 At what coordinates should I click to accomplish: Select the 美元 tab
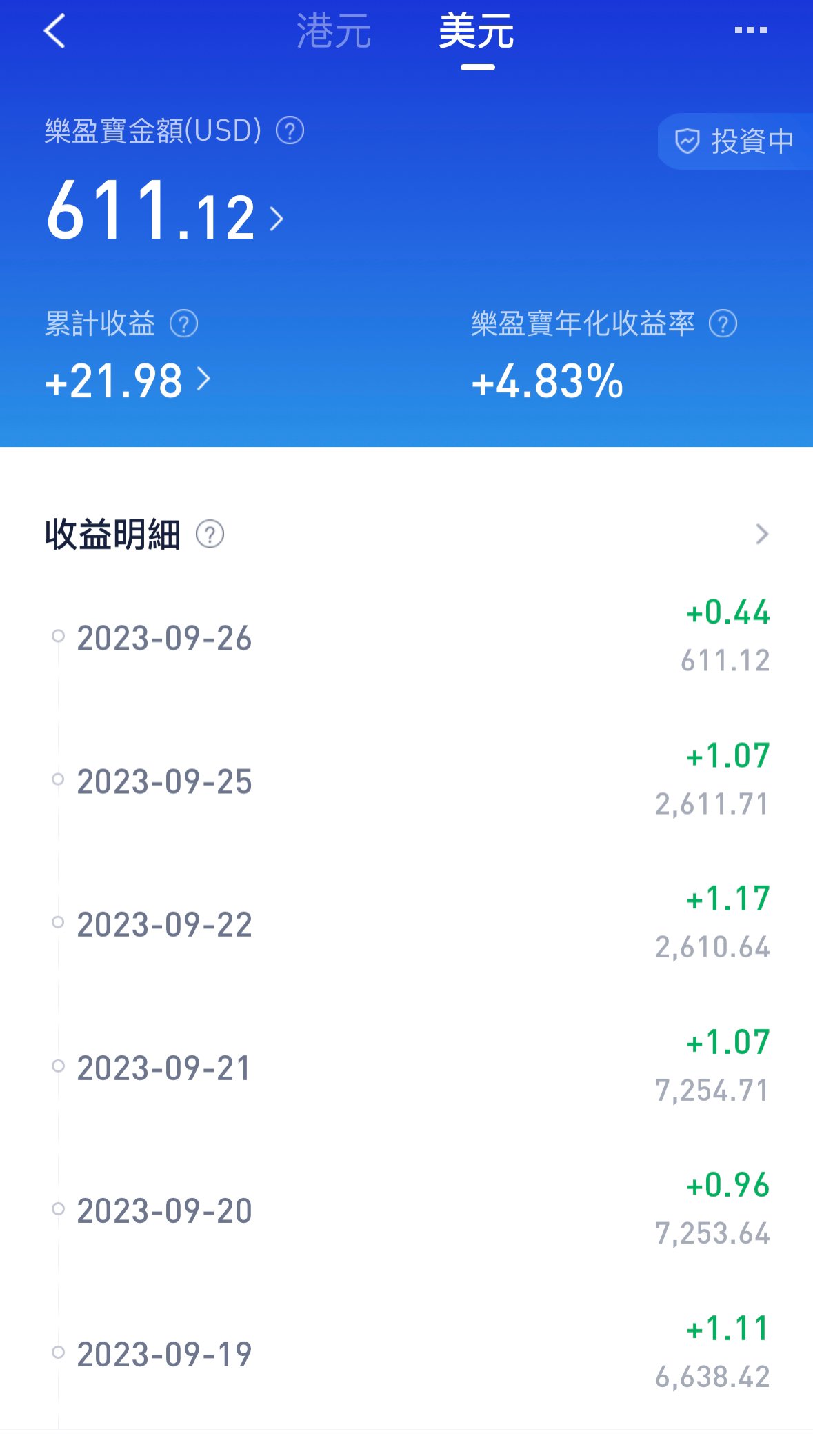point(476,32)
